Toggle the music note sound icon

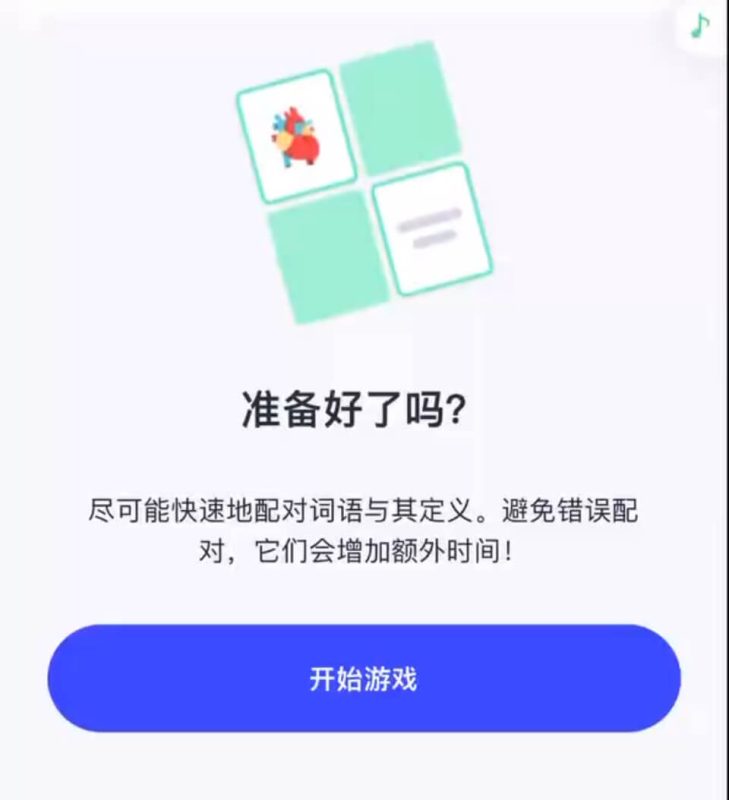click(701, 27)
